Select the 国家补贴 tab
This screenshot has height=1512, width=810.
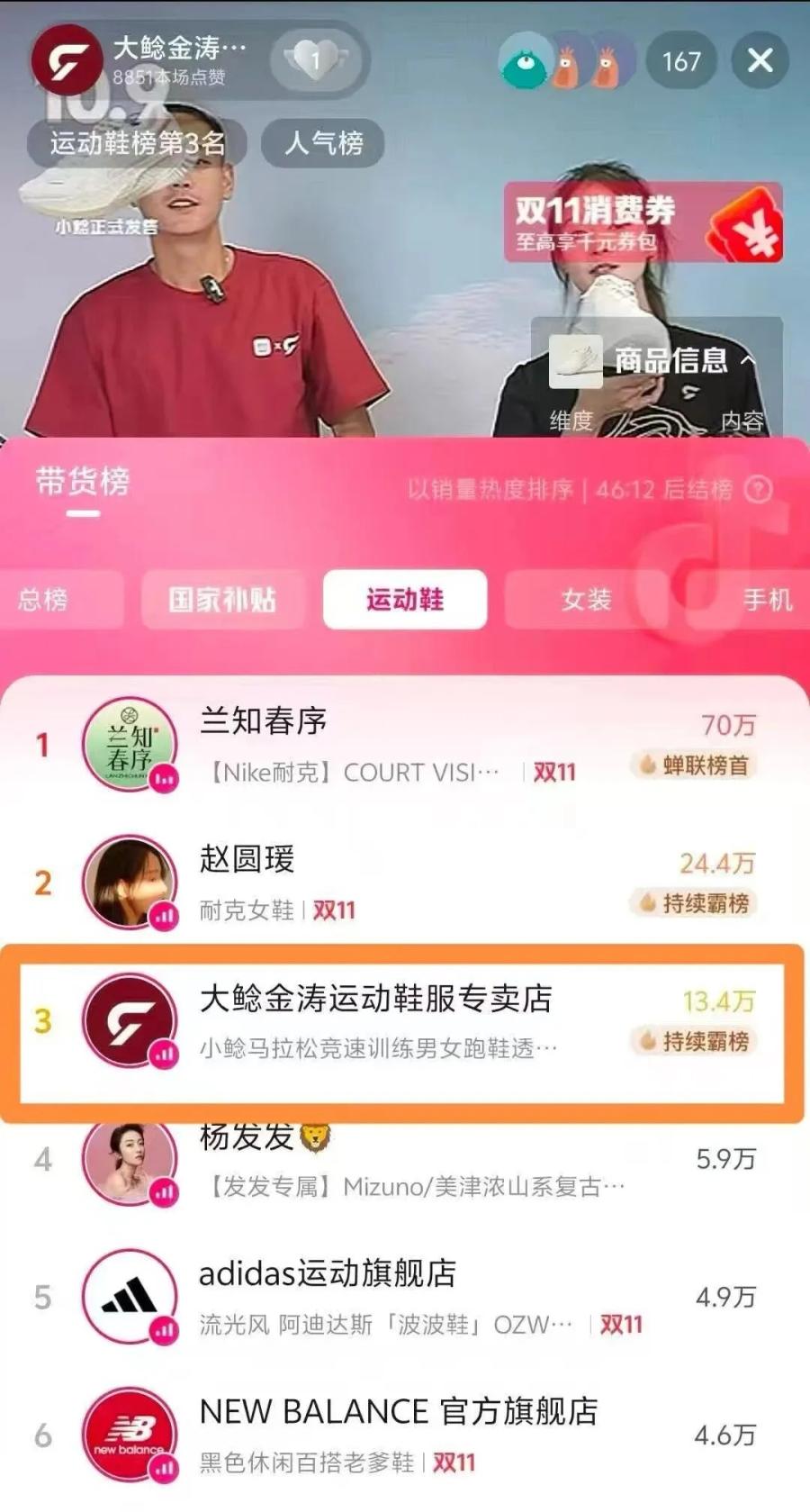pyautogui.click(x=223, y=599)
